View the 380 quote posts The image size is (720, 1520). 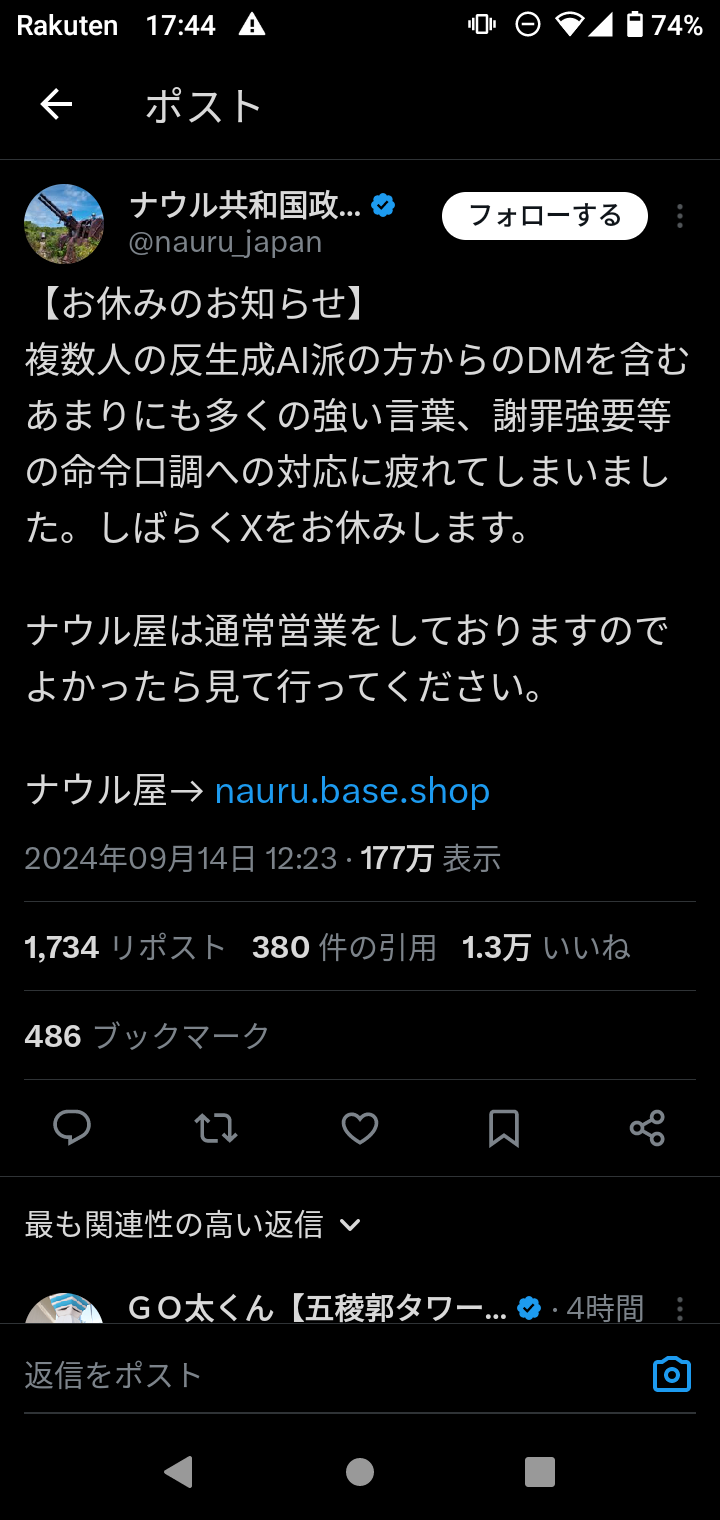click(344, 947)
